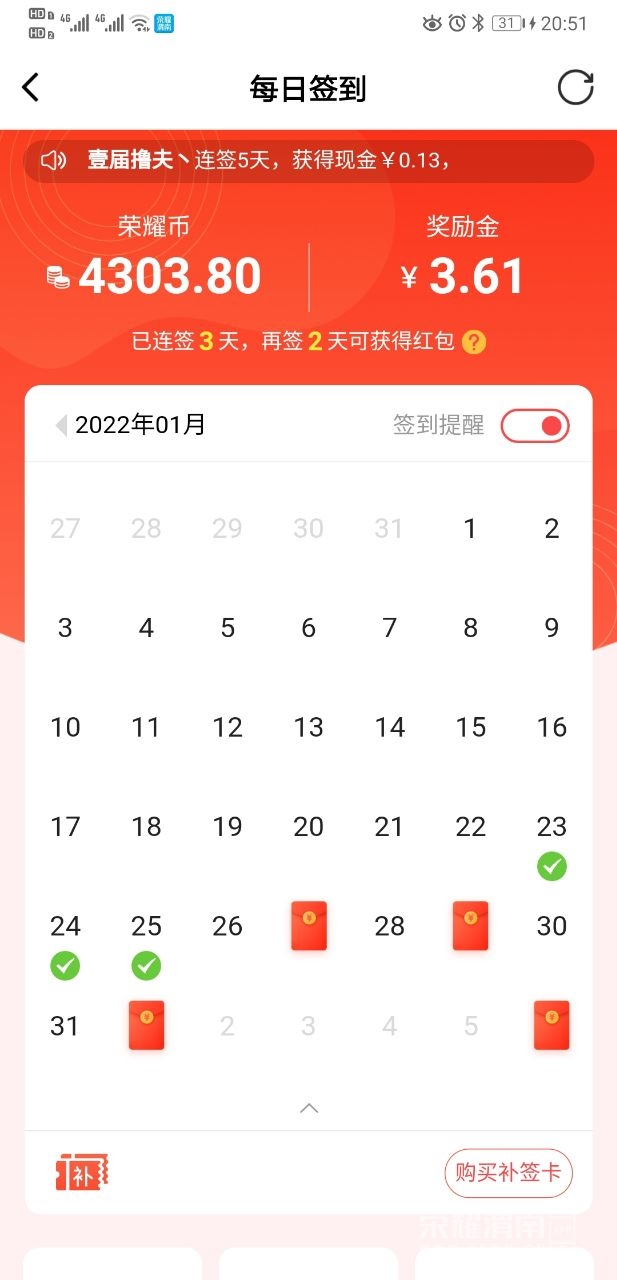Select date 26 on the calendar
This screenshot has height=1280, width=617.
(227, 927)
